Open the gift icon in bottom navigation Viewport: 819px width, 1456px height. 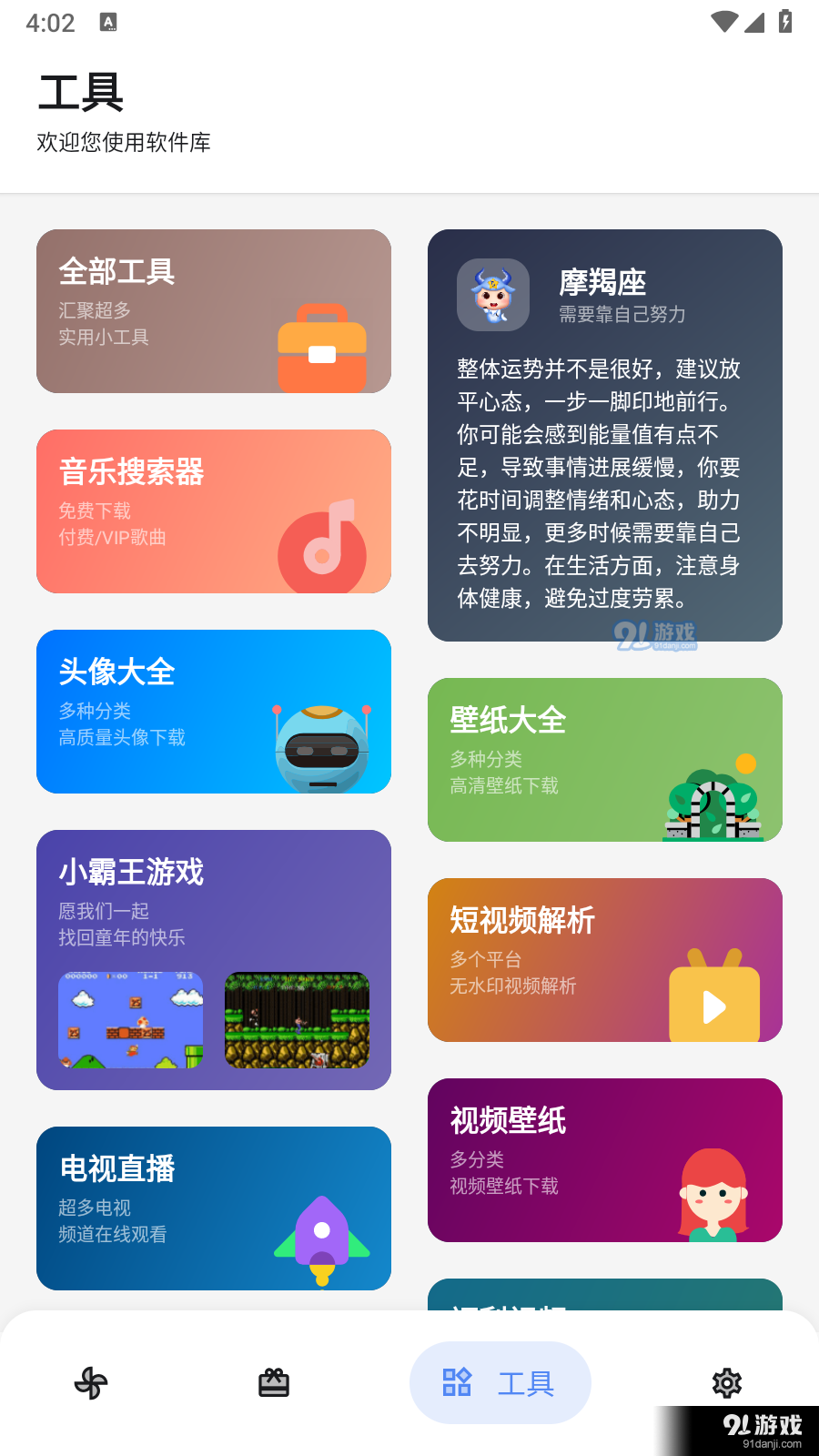275,1382
